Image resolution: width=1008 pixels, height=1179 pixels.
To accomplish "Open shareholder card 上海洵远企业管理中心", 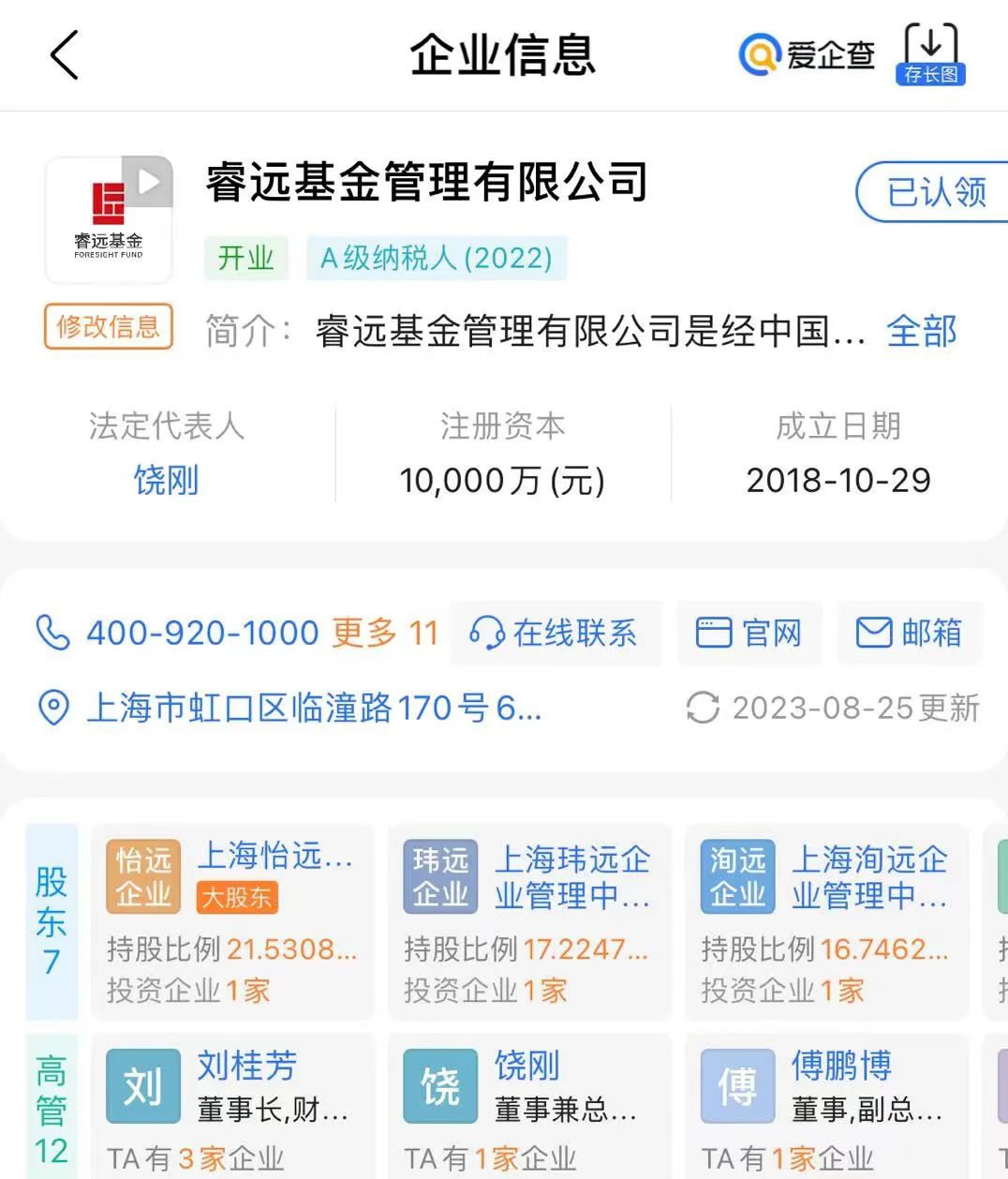I will coord(826,921).
